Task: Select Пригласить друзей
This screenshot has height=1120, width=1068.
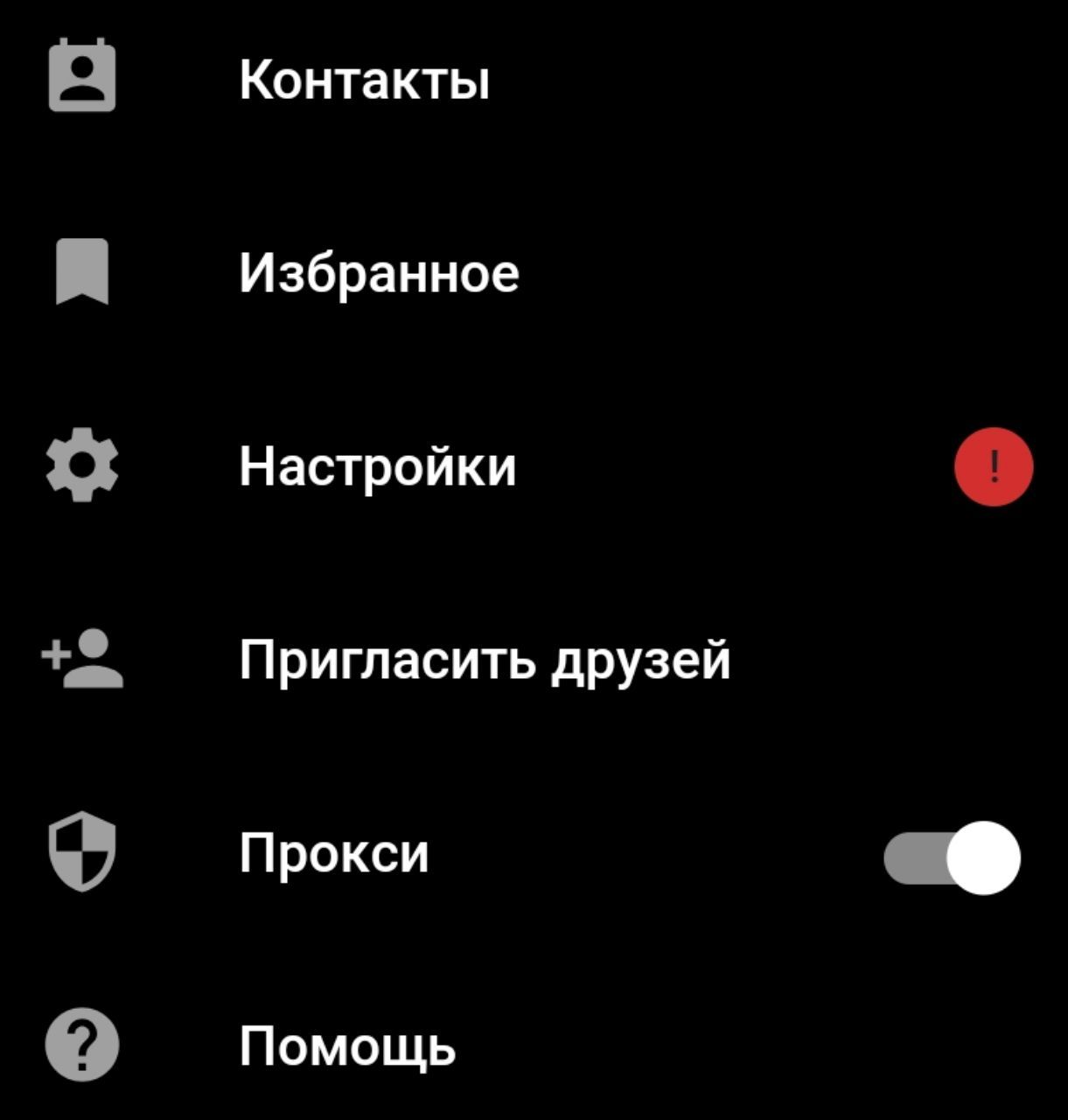Action: 484,659
